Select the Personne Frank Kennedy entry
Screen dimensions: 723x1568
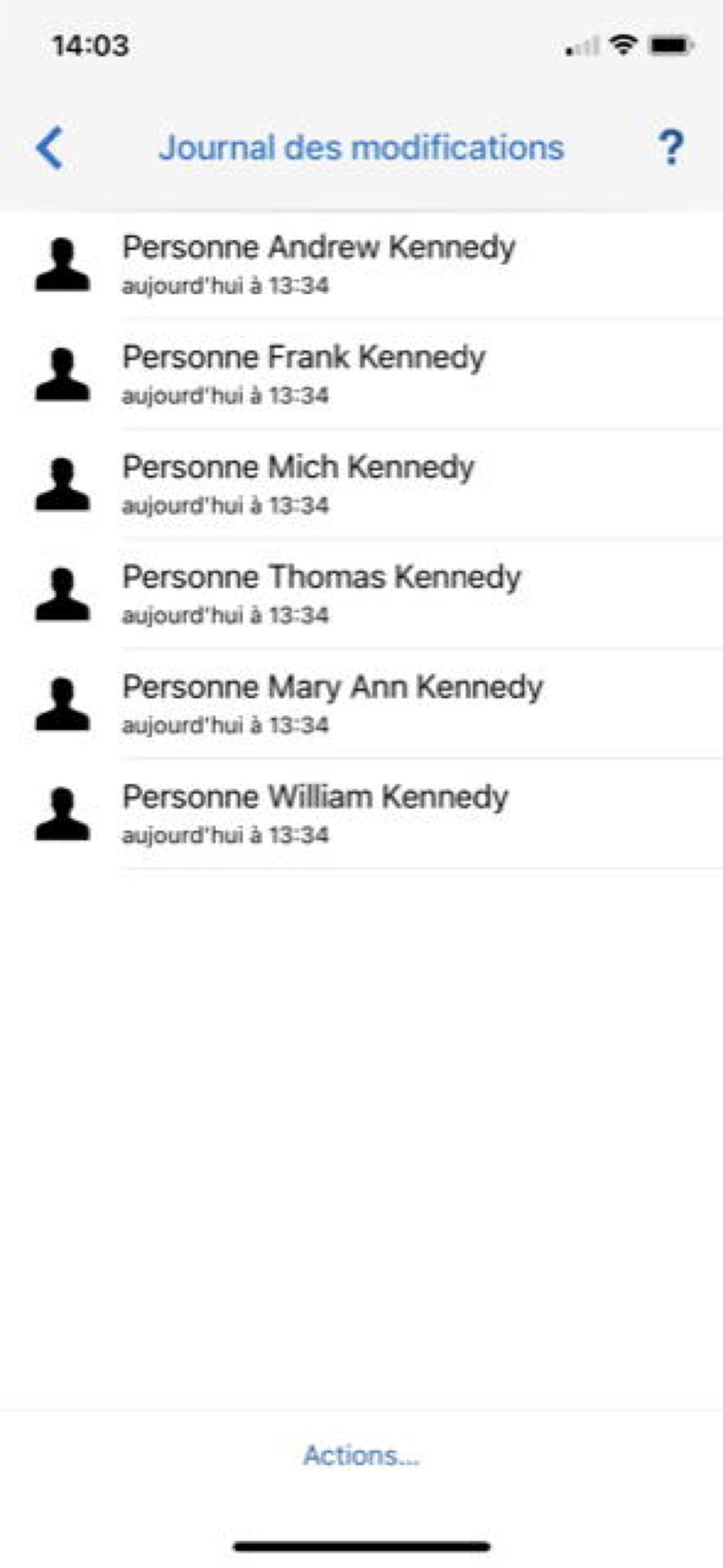pyautogui.click(x=361, y=374)
